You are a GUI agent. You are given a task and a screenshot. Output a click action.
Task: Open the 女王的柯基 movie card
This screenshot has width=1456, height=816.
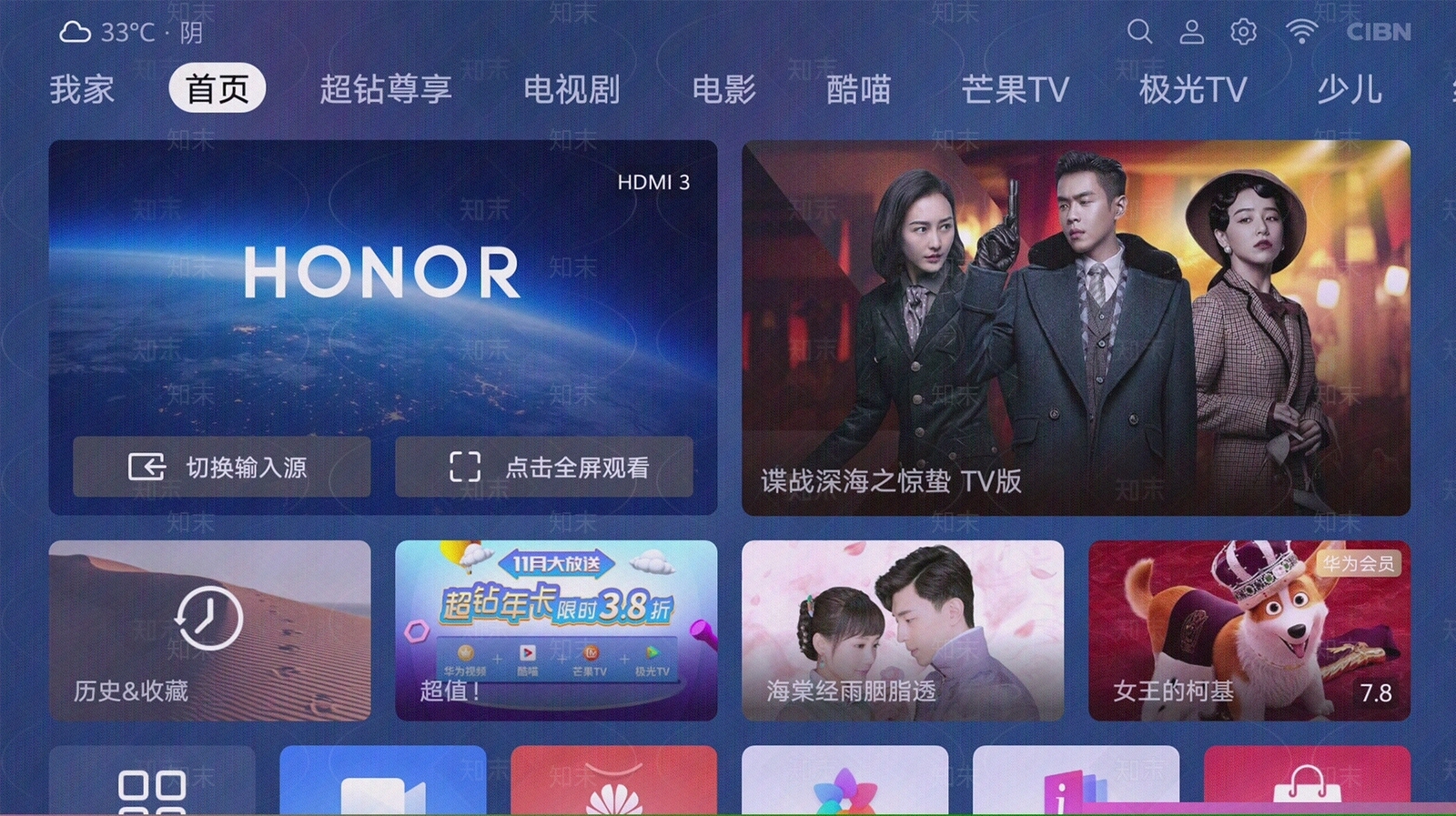[1249, 630]
